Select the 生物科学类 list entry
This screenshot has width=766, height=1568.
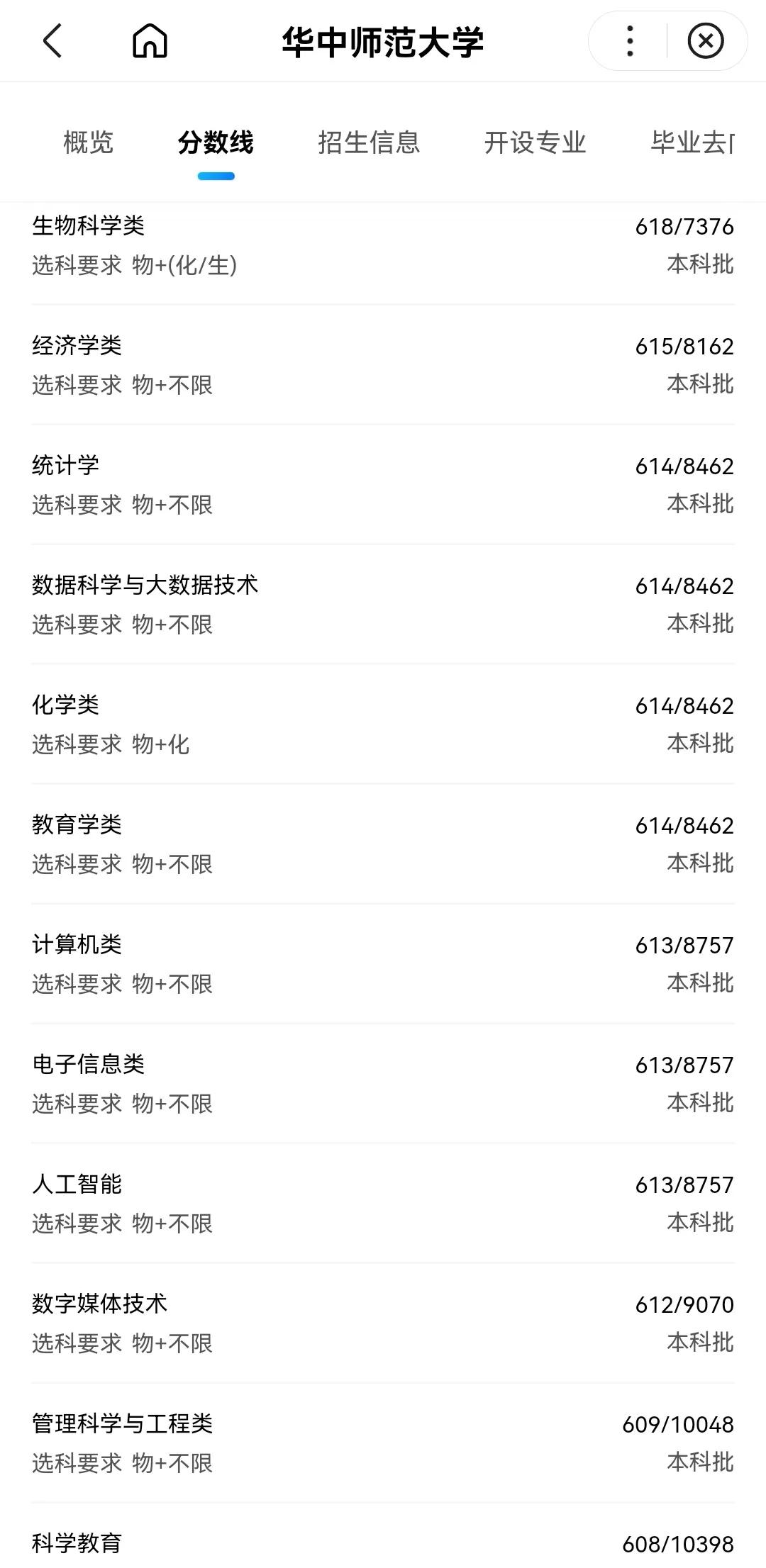pos(383,245)
